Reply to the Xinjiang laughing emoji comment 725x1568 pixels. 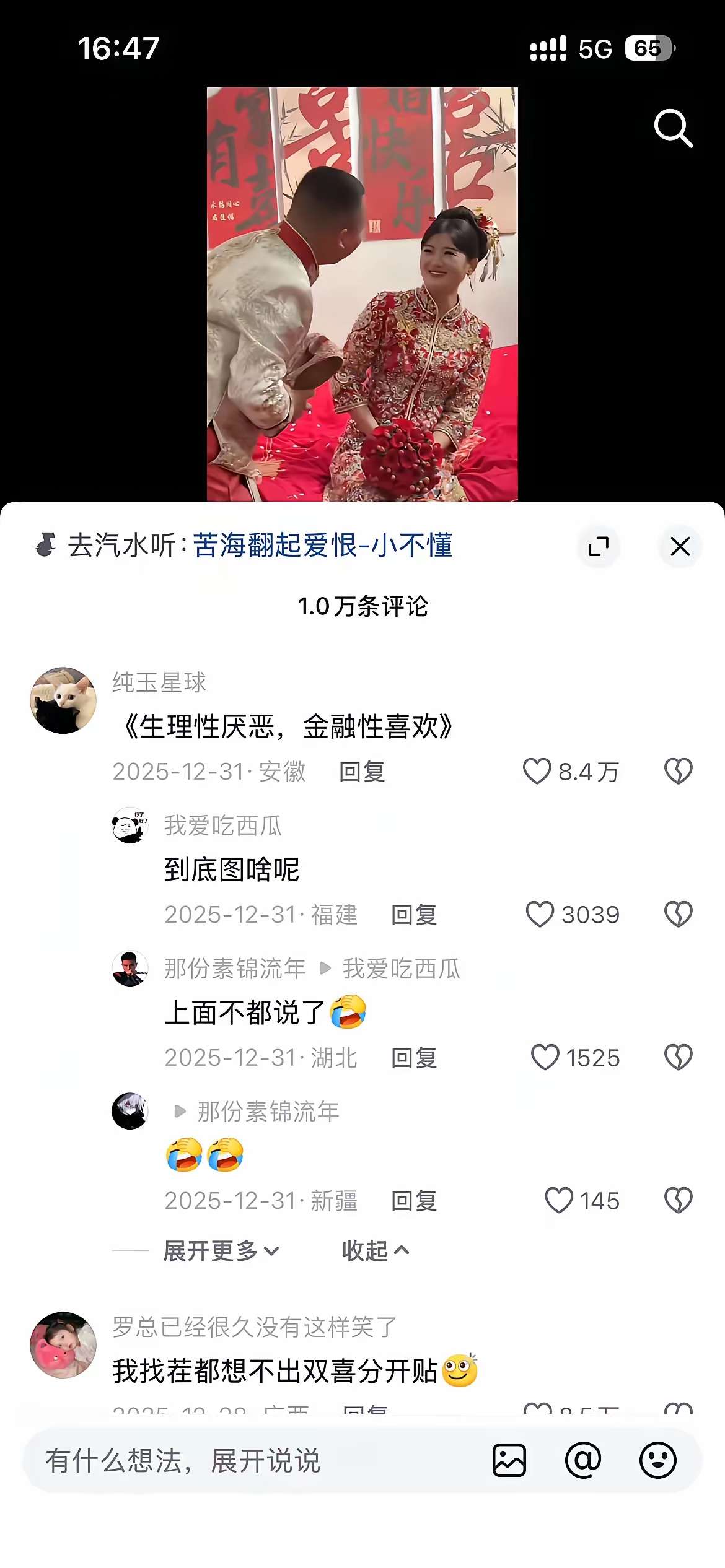414,1201
